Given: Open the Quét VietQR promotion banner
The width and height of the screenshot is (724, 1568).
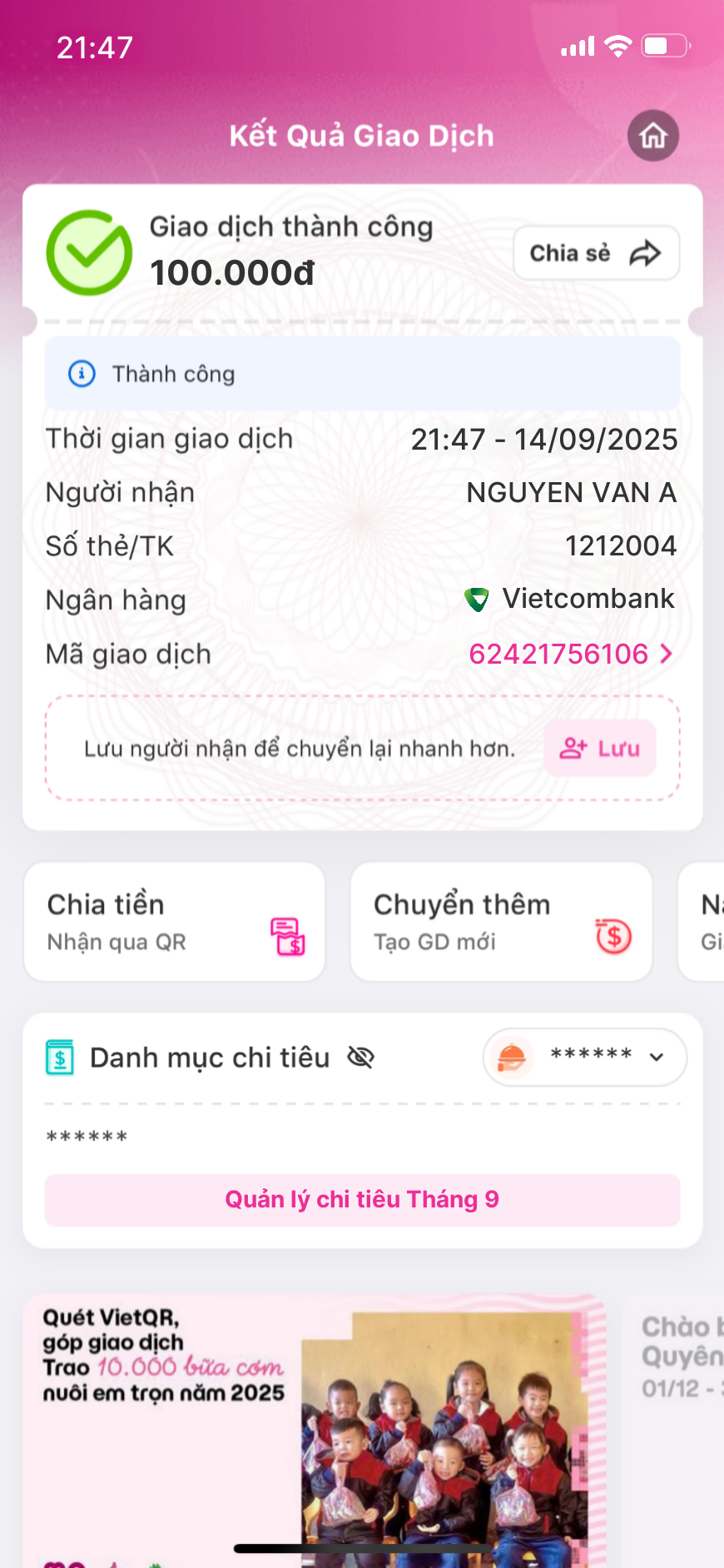Looking at the screenshot, I should click(315, 1428).
